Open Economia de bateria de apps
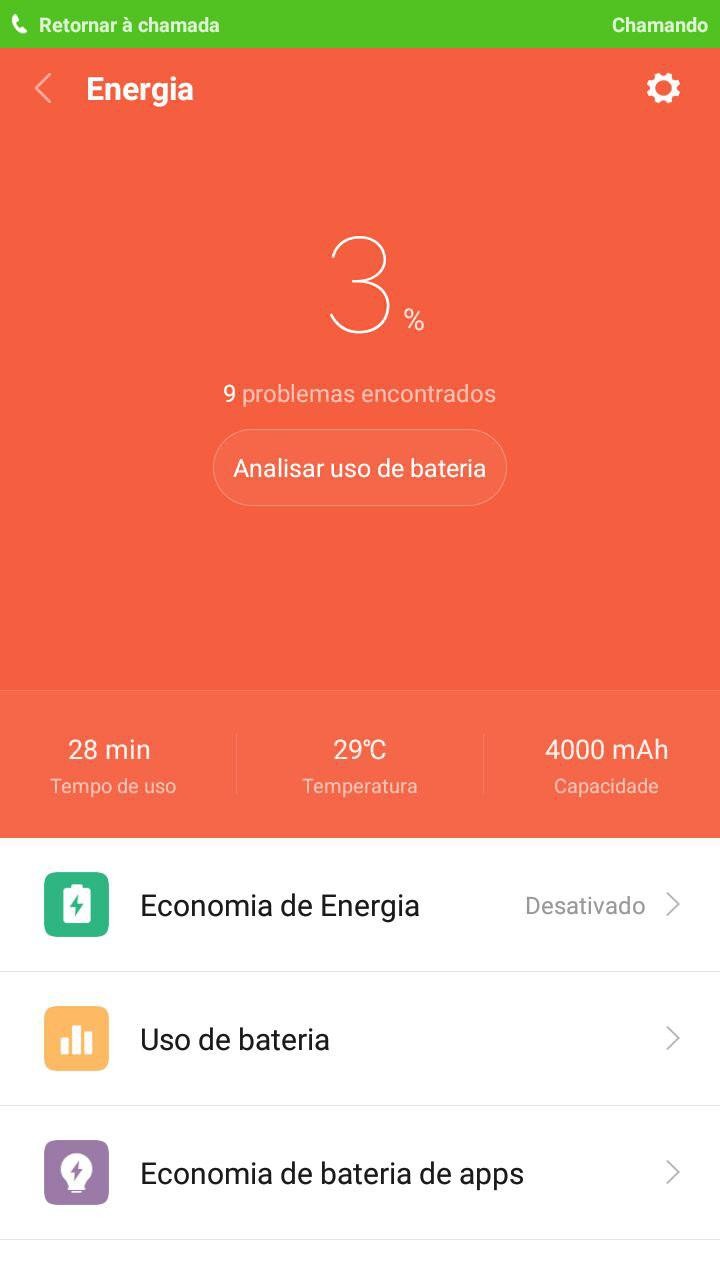The width and height of the screenshot is (720, 1280). (x=360, y=1173)
